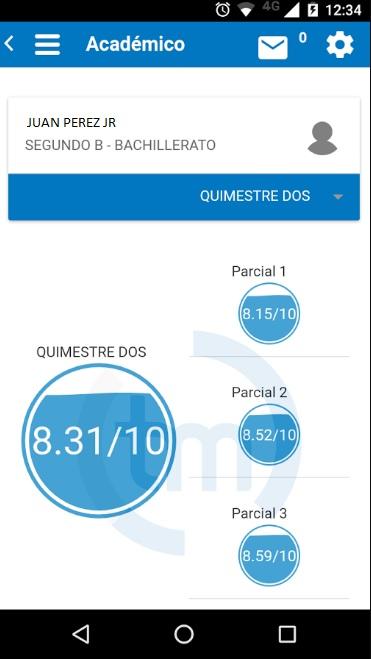371x659 pixels.
Task: Open the hamburger drawer menu
Action: point(47,44)
